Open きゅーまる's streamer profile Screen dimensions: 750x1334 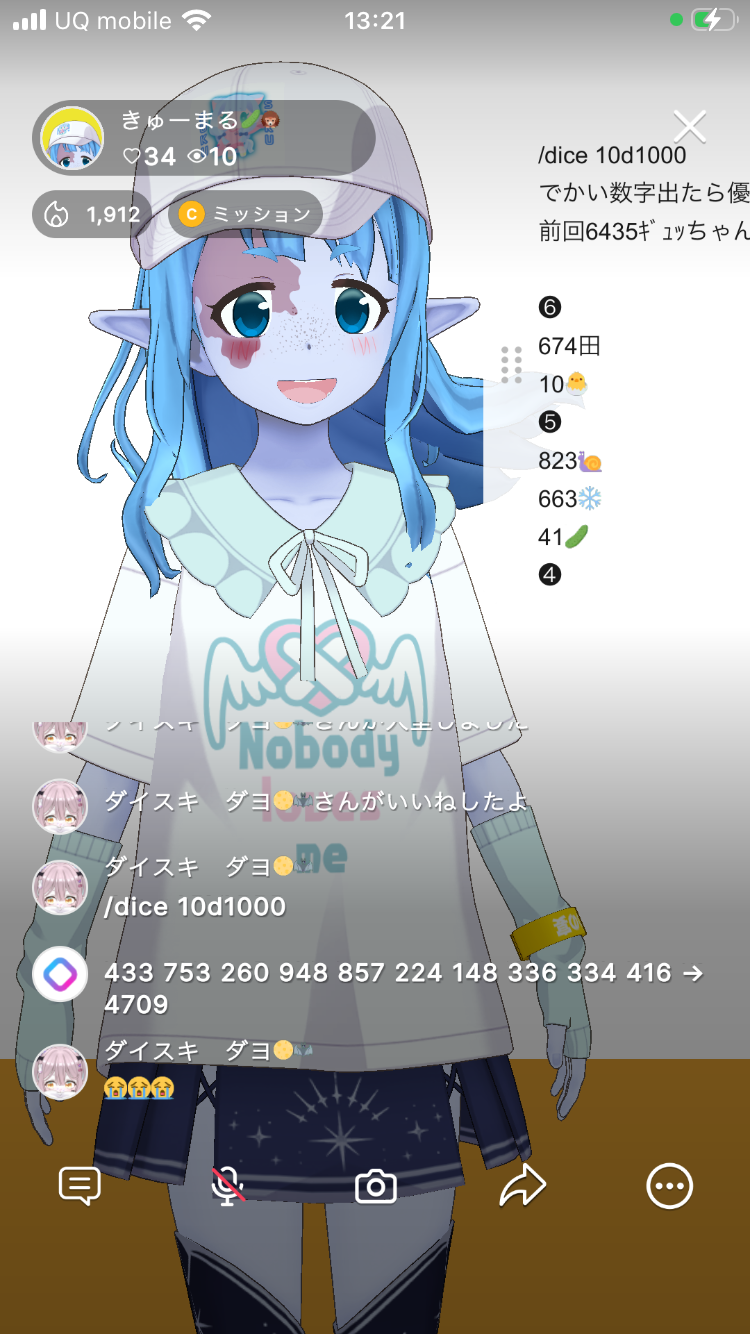click(x=72, y=139)
